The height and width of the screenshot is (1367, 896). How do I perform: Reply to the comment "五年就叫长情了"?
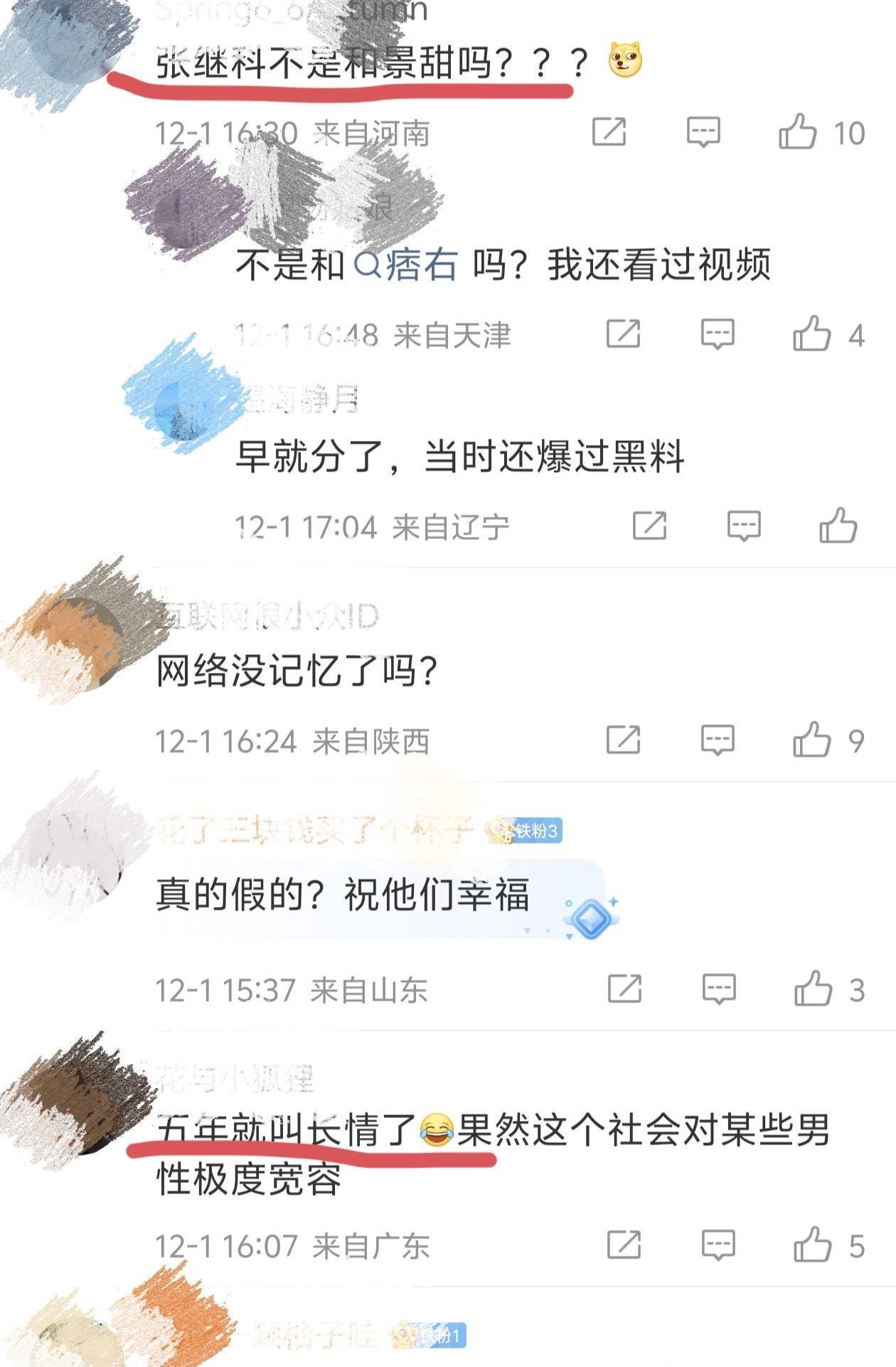[x=718, y=1245]
